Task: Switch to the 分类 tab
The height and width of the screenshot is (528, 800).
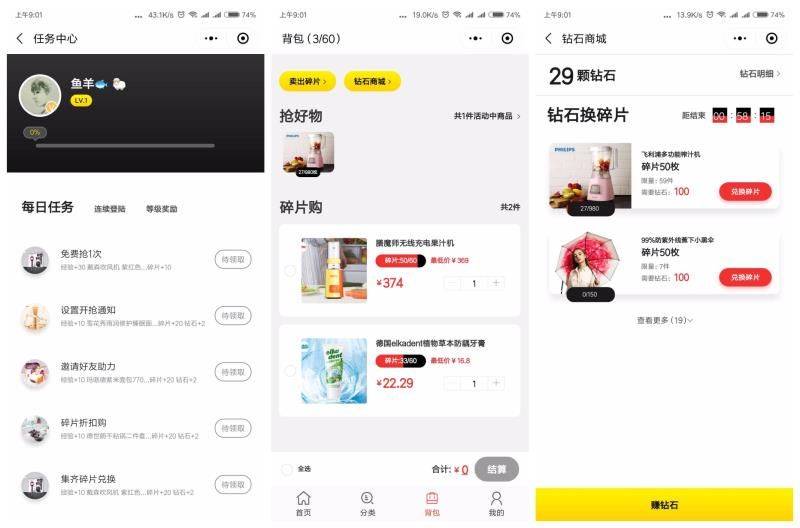Action: [367, 503]
